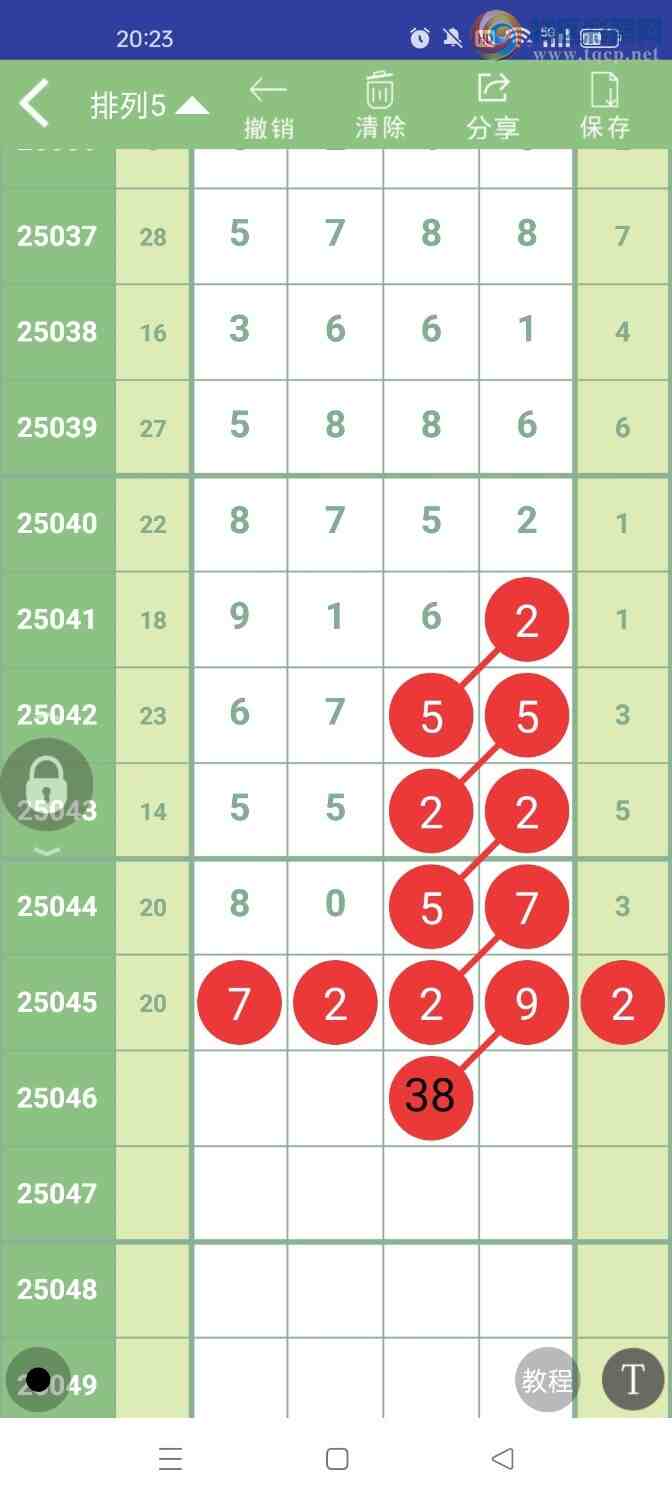Tap the red 38 circle in row 25046
672x1500 pixels.
(x=430, y=1096)
